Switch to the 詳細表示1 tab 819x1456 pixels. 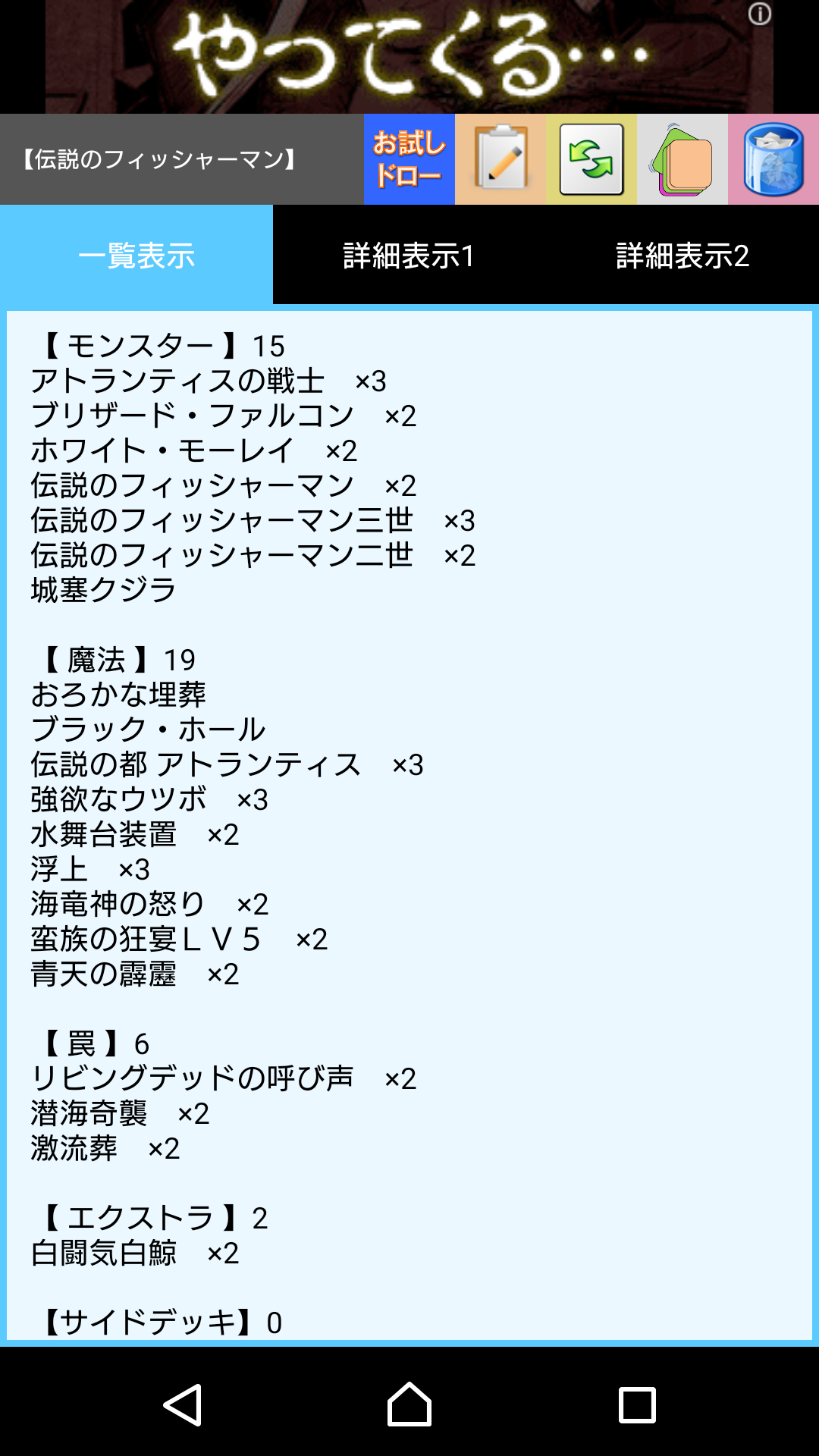(x=409, y=256)
